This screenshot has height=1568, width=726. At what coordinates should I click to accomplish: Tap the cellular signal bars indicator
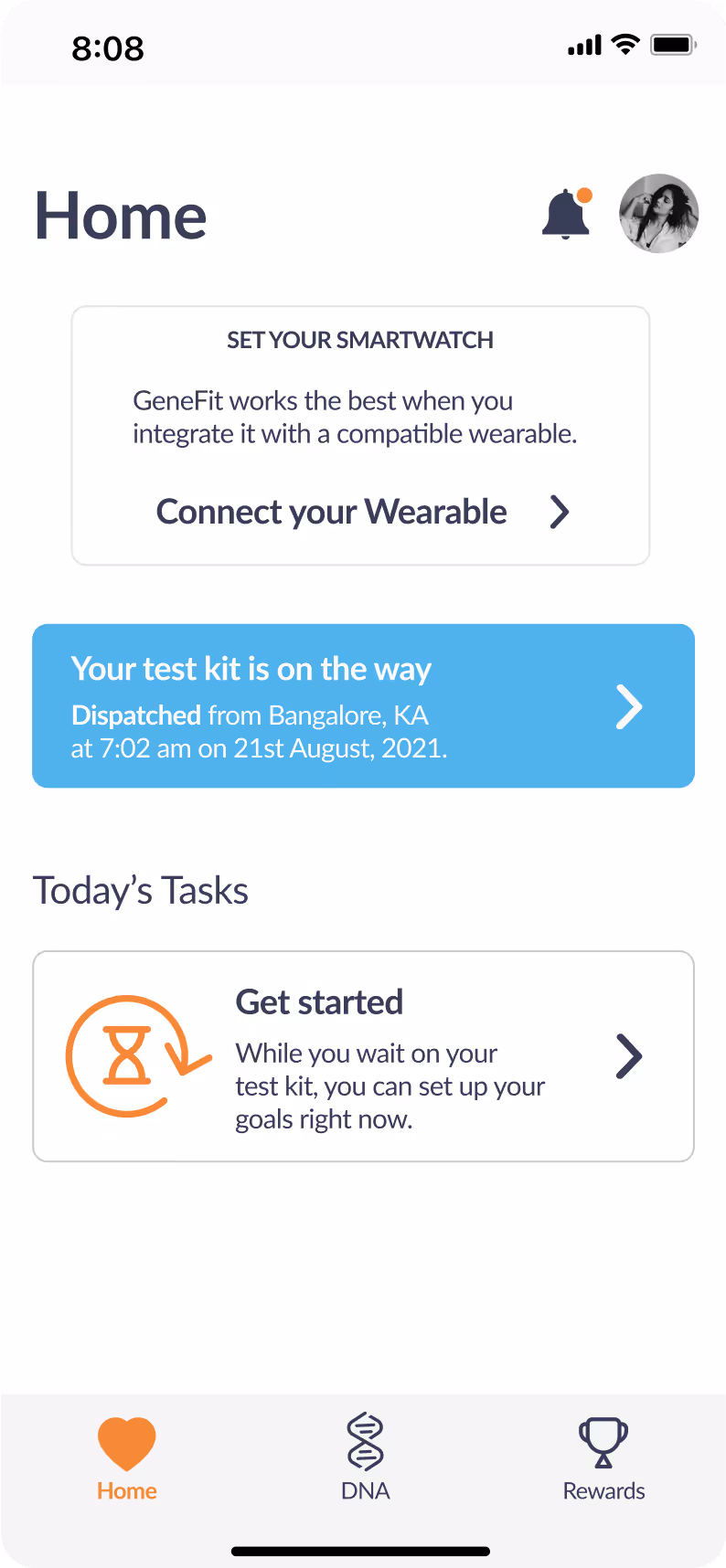tap(583, 44)
